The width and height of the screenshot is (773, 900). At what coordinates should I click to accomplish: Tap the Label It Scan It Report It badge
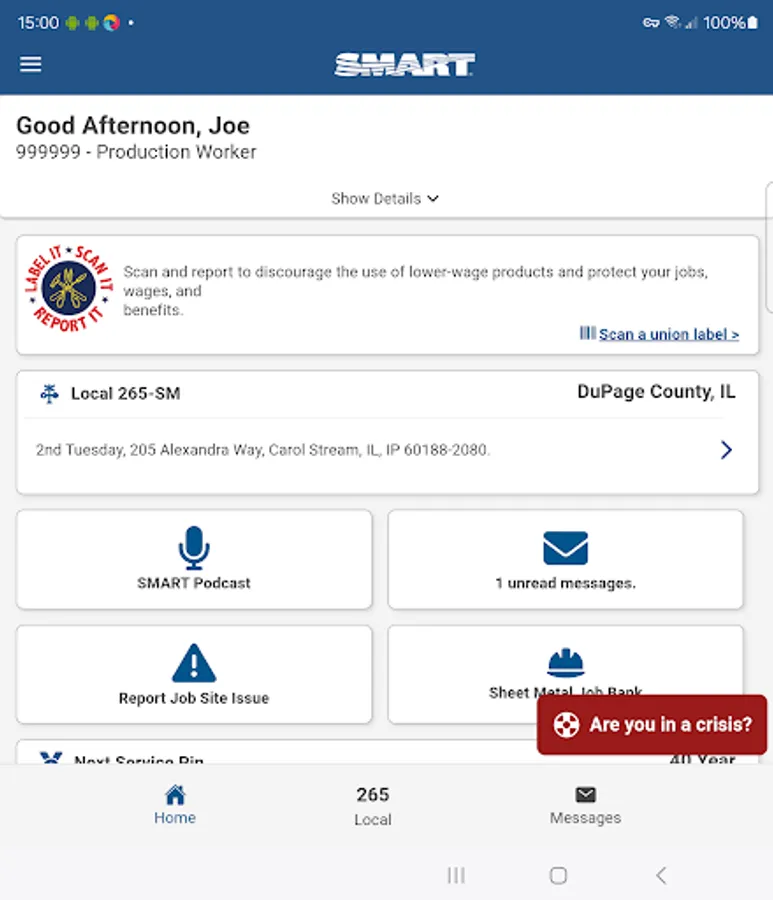pyautogui.click(x=69, y=292)
